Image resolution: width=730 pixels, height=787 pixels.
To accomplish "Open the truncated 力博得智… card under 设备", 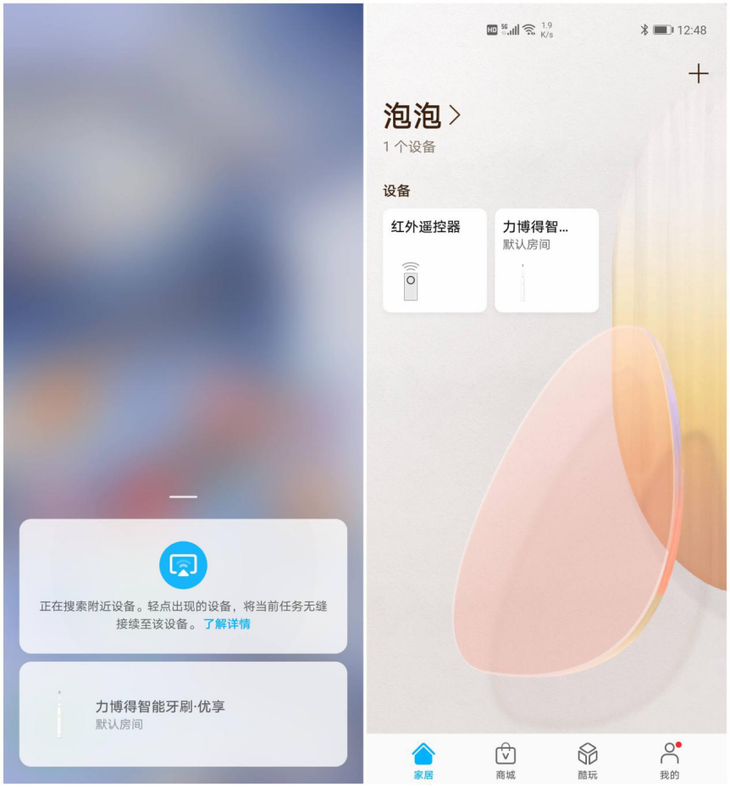I will point(547,260).
